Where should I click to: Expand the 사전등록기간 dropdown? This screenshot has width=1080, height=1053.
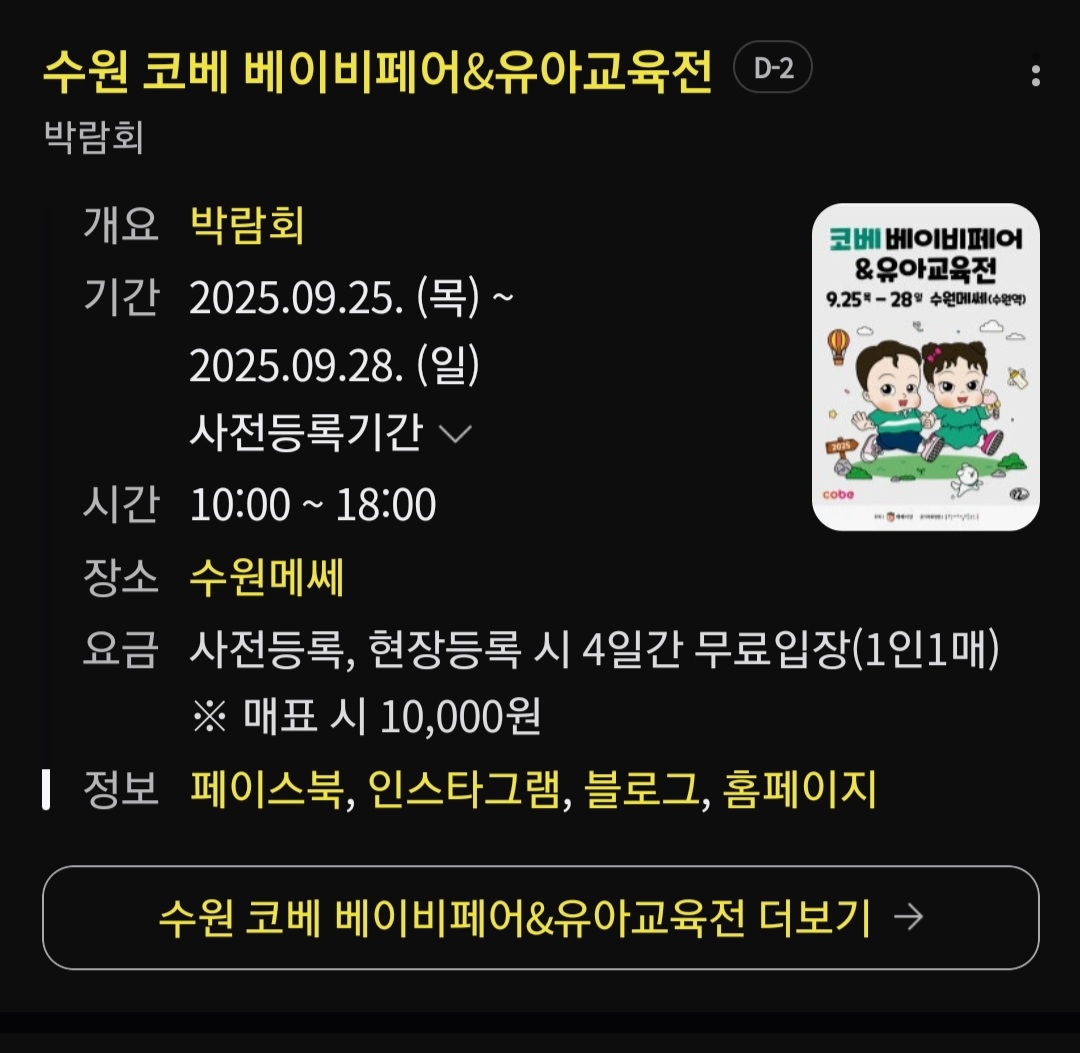(x=330, y=434)
